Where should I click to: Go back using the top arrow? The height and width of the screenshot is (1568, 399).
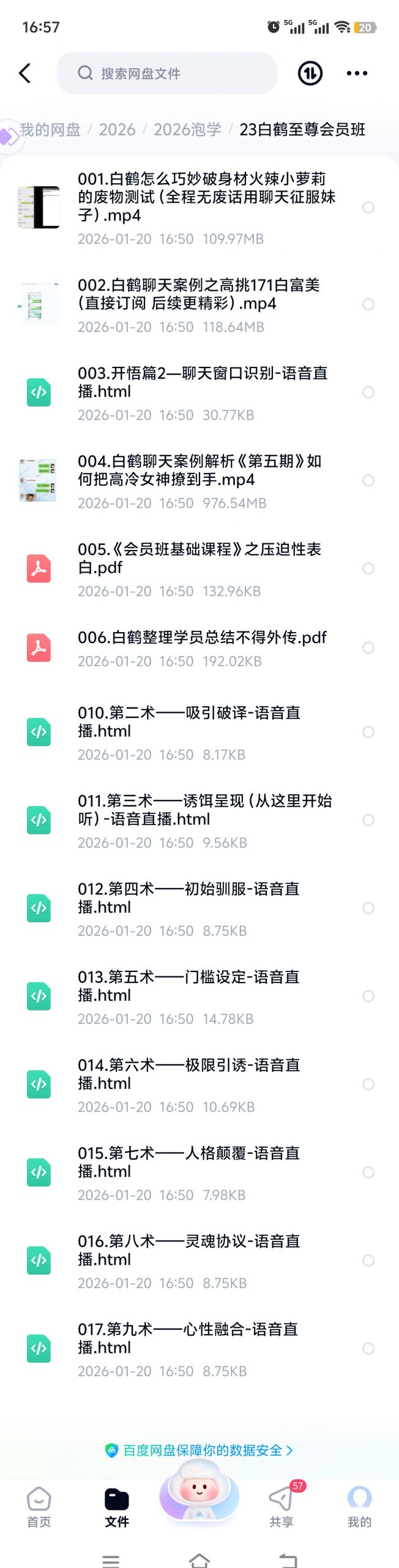[25, 73]
